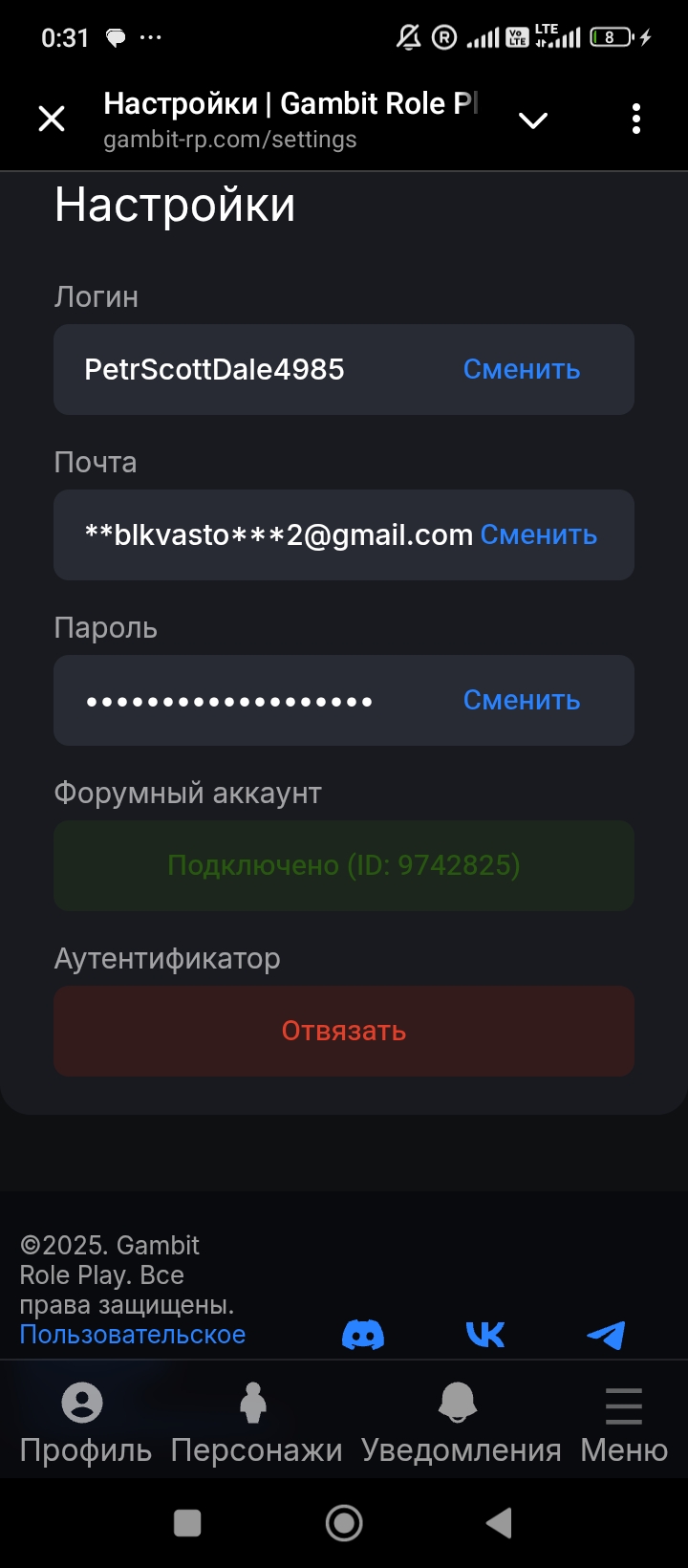Go to the system home screen
The image size is (688, 1568).
click(344, 1523)
